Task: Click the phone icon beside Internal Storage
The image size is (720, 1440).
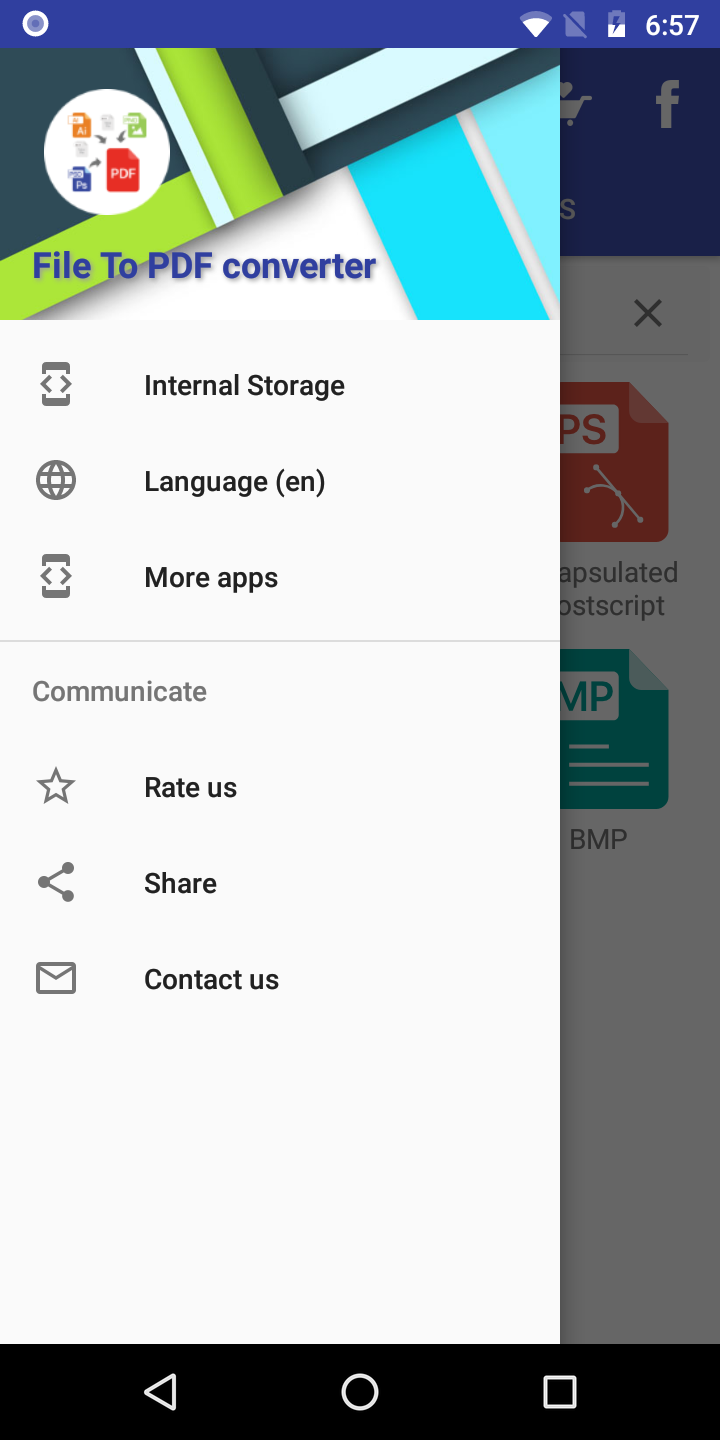Action: (x=55, y=384)
